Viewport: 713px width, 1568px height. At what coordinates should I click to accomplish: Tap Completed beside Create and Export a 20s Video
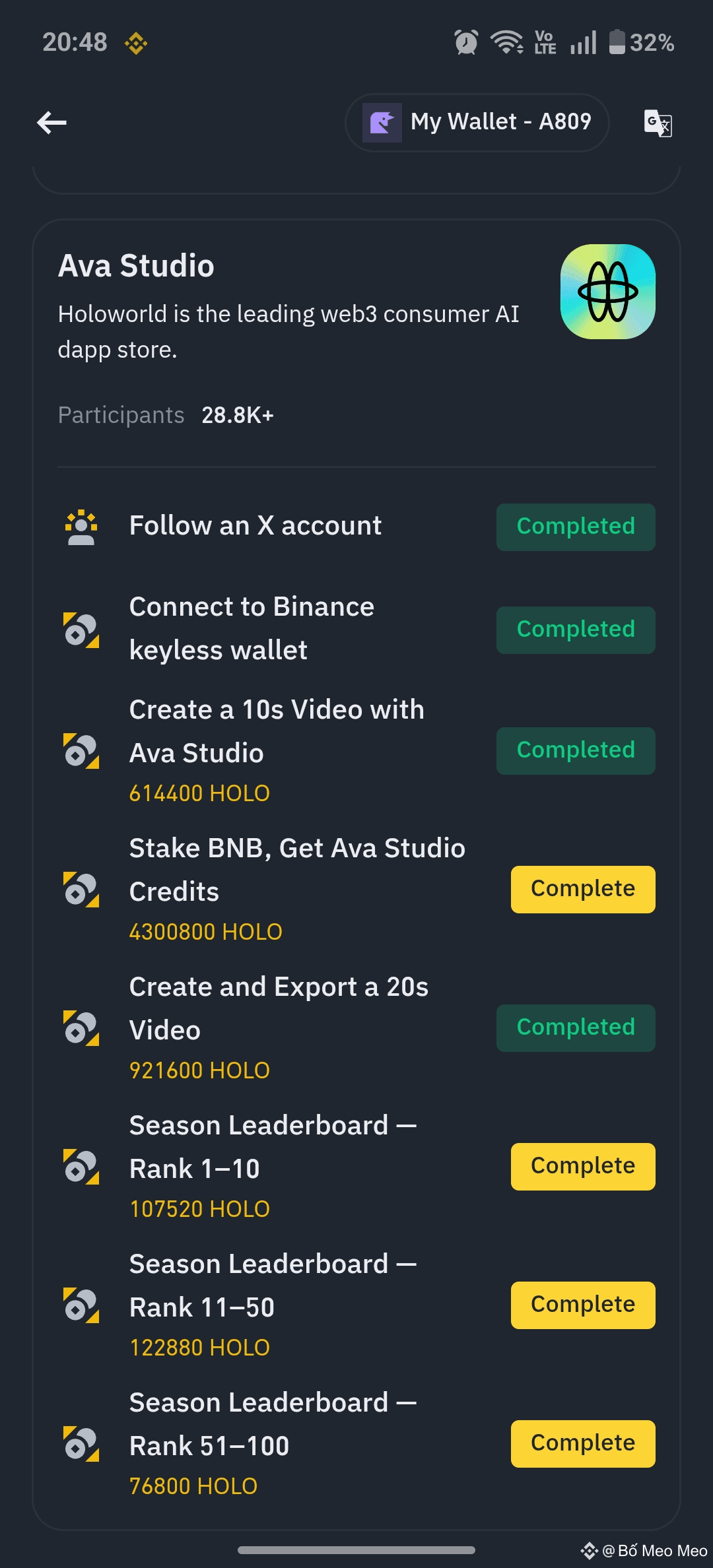click(x=576, y=1028)
